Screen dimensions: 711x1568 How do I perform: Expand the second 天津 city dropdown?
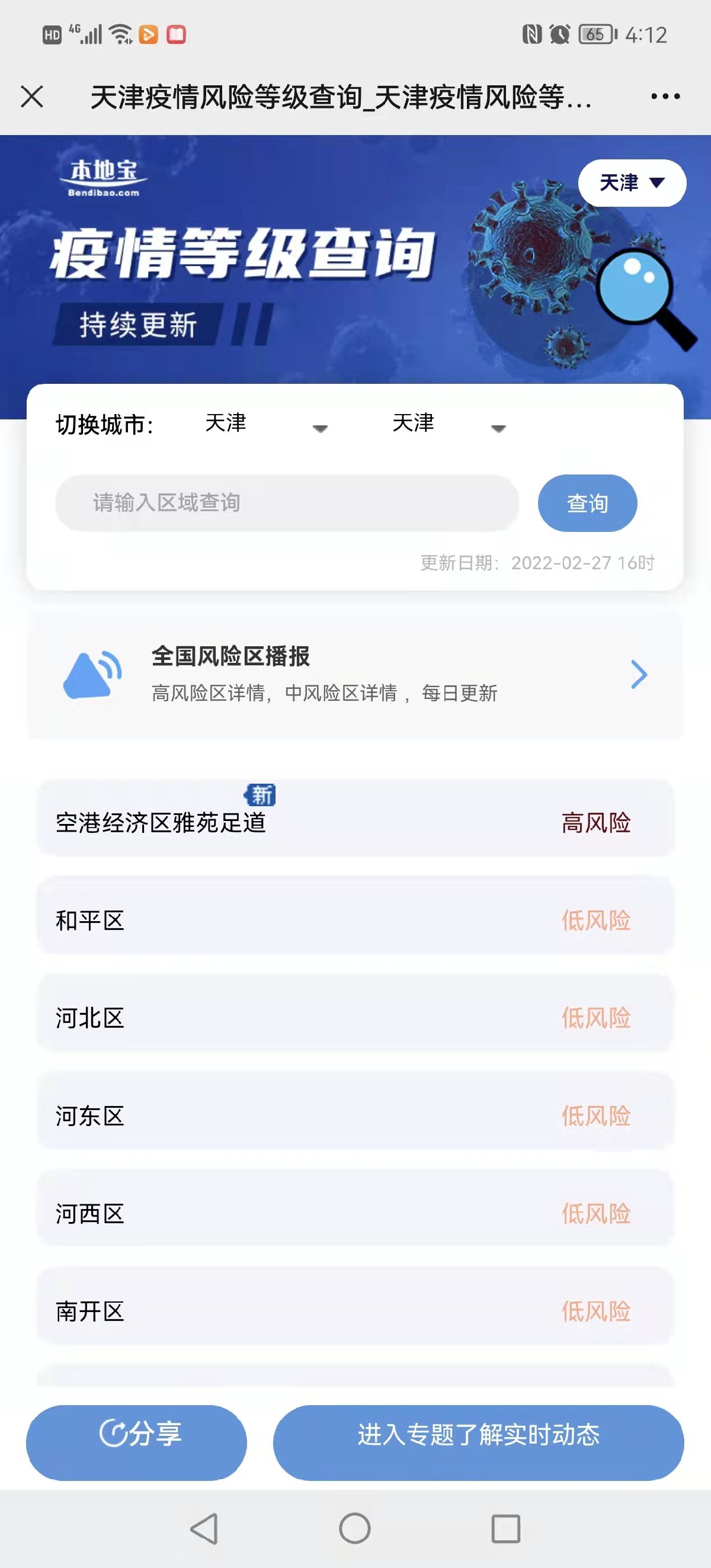click(x=449, y=424)
